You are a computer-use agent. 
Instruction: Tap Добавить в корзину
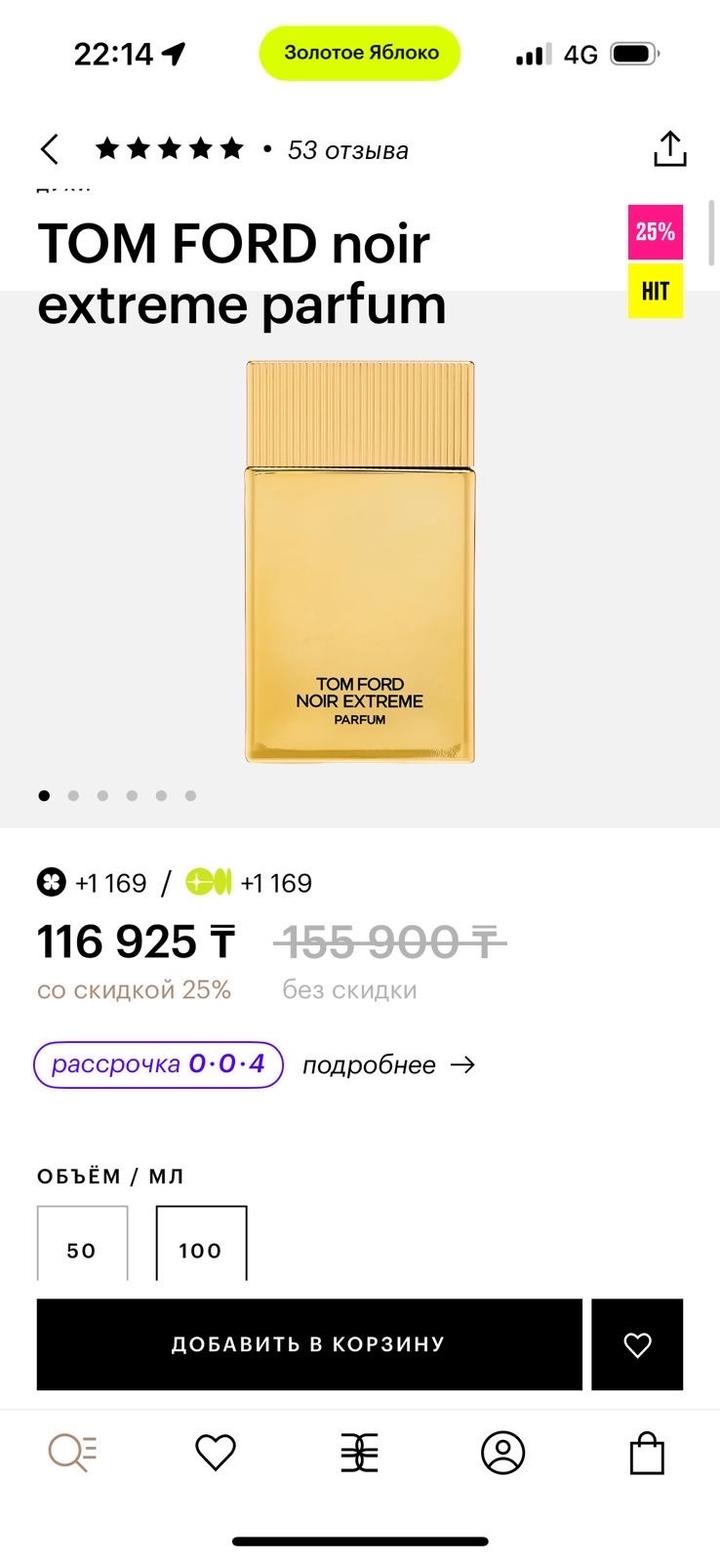(x=309, y=1344)
